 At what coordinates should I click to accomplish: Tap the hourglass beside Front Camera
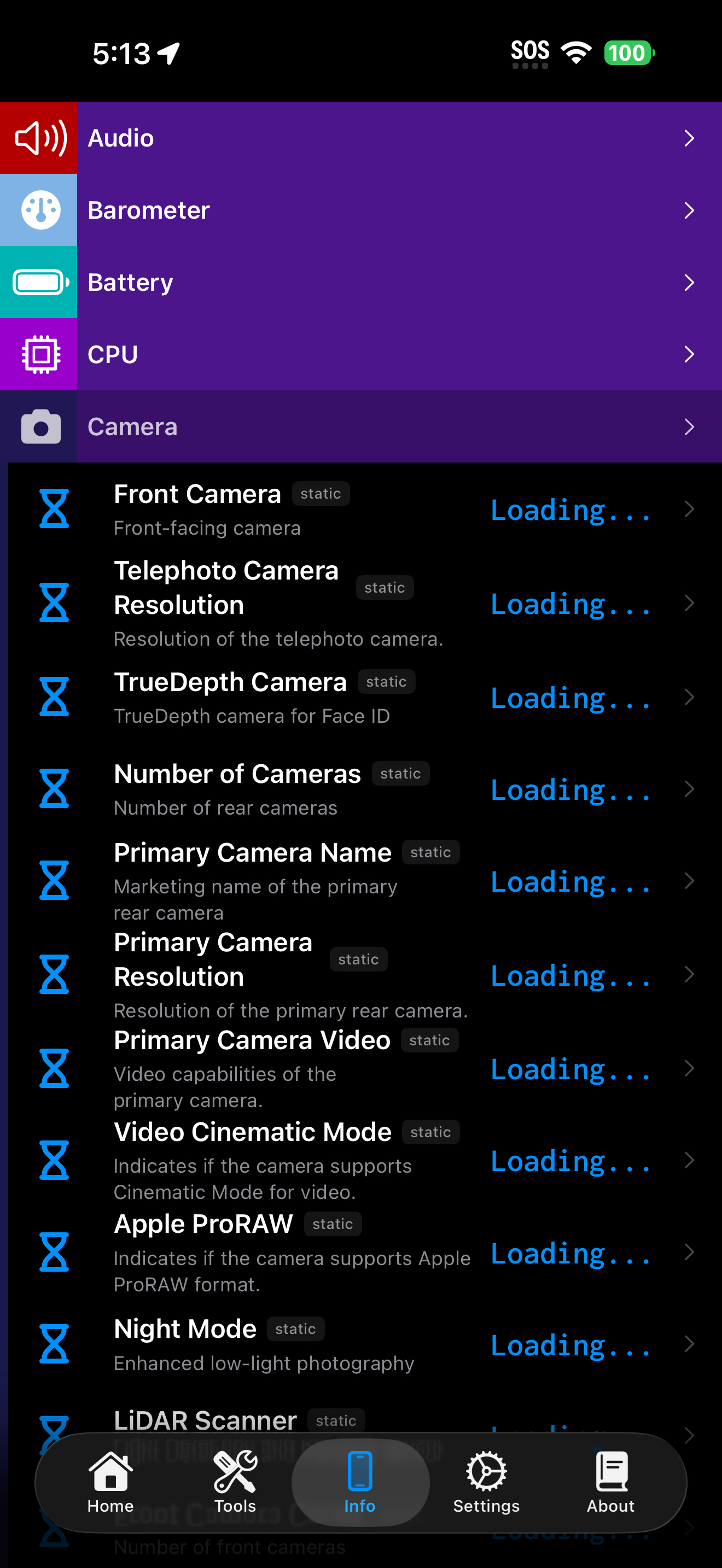pyautogui.click(x=55, y=510)
